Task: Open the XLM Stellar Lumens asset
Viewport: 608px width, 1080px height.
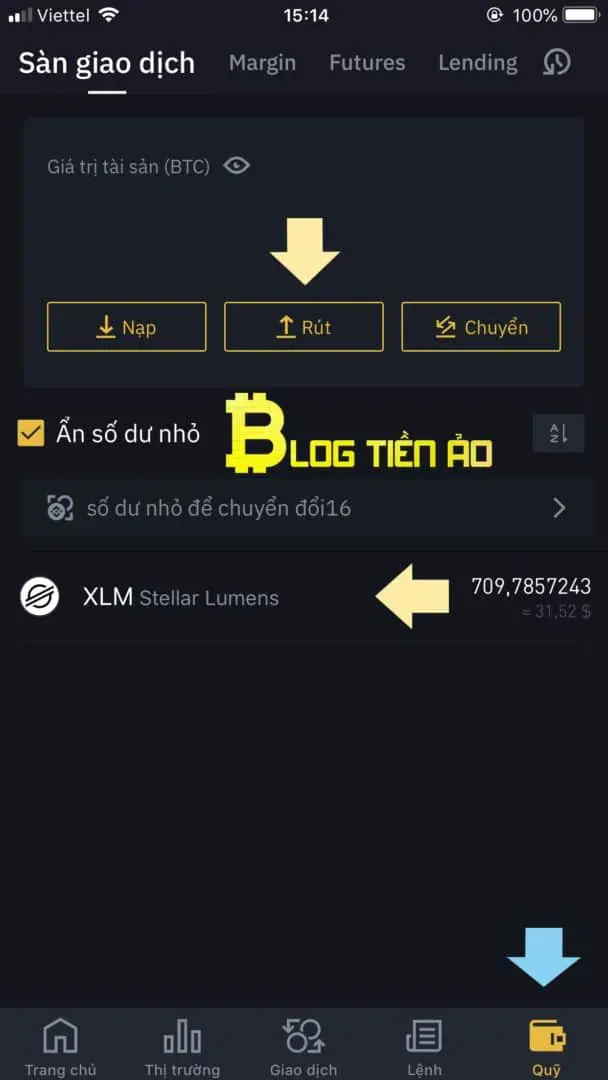Action: click(x=304, y=596)
